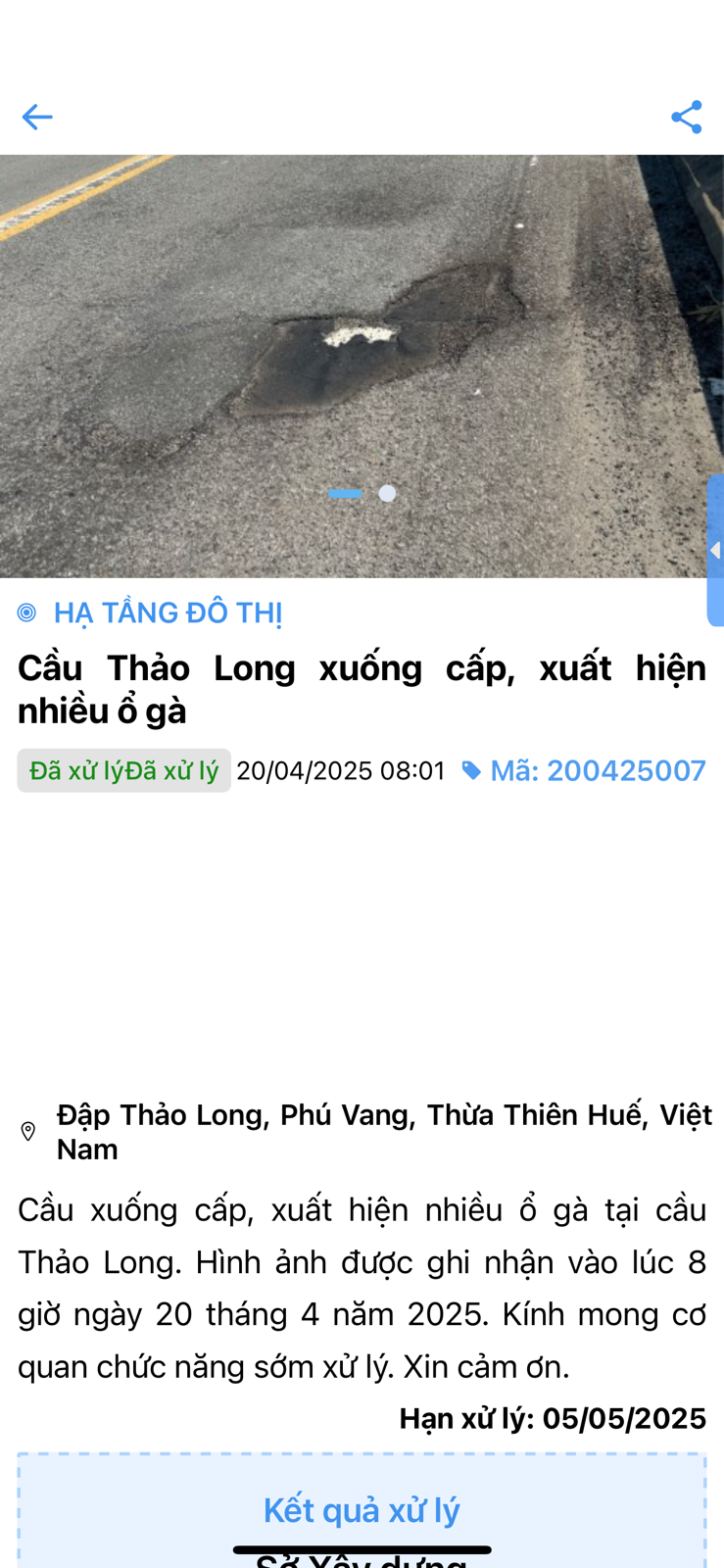This screenshot has height=1568, width=724.
Task: Share this report via the share icon
Action: tap(687, 118)
